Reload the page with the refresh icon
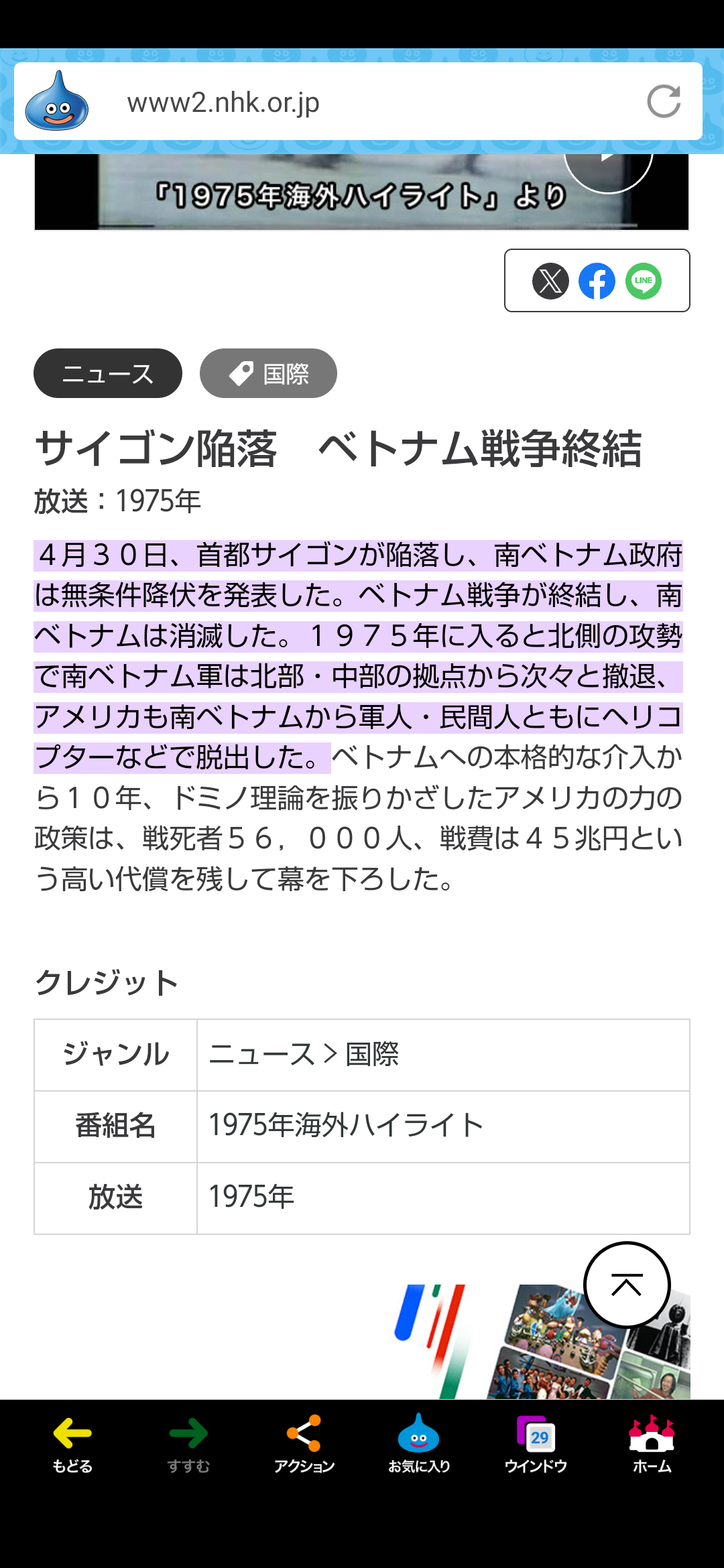This screenshot has width=724, height=1568. point(664,102)
